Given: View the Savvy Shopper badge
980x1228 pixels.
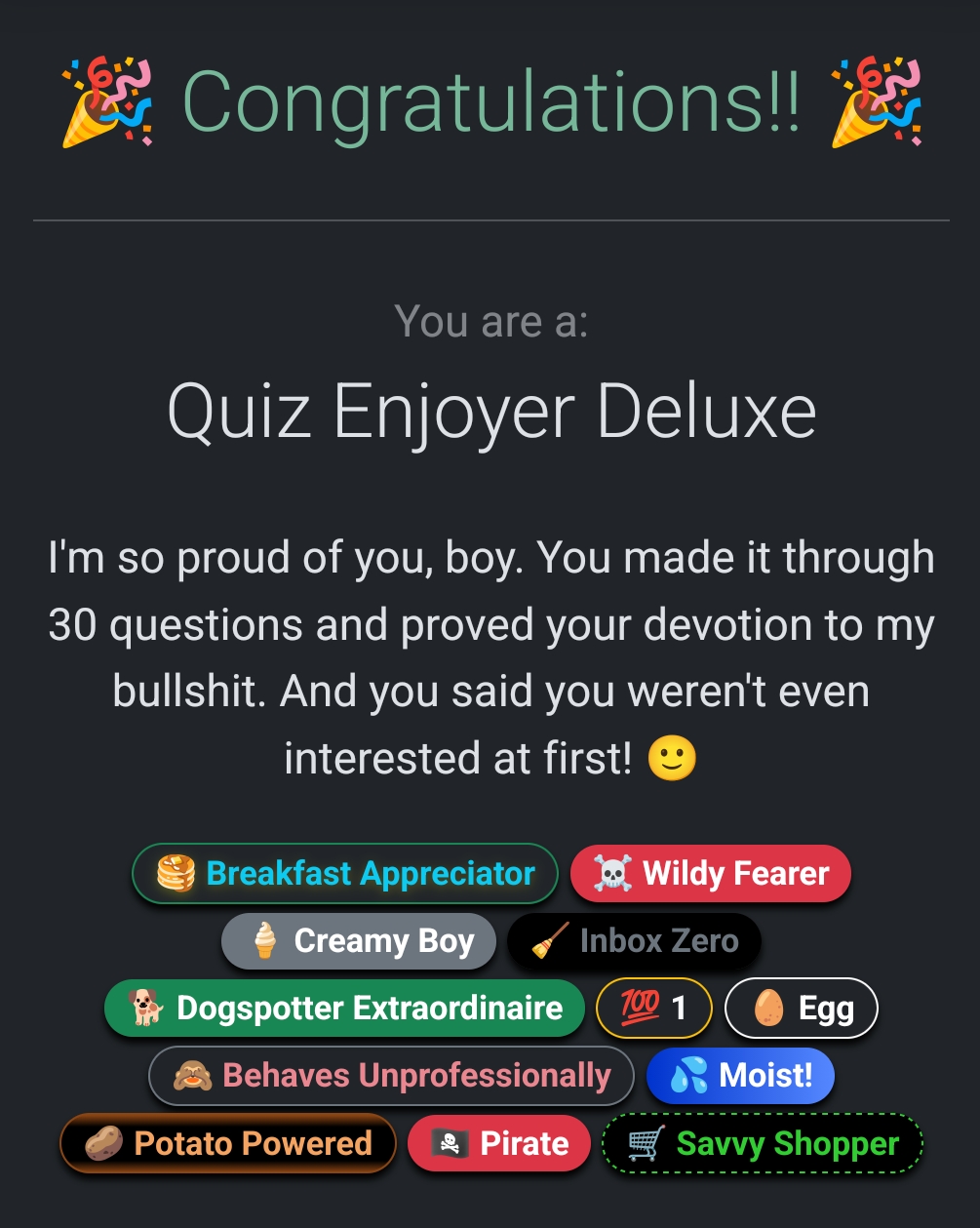Looking at the screenshot, I should (x=763, y=1143).
